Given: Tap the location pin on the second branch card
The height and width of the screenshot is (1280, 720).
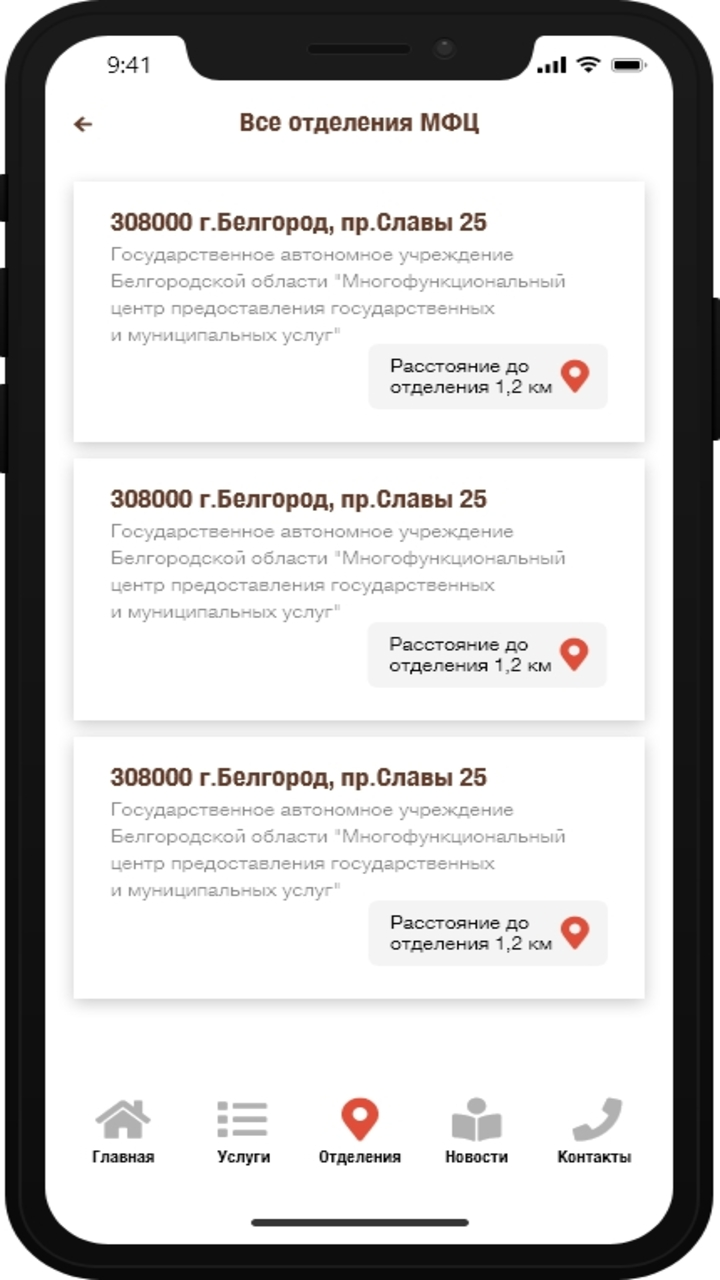Looking at the screenshot, I should (x=575, y=655).
